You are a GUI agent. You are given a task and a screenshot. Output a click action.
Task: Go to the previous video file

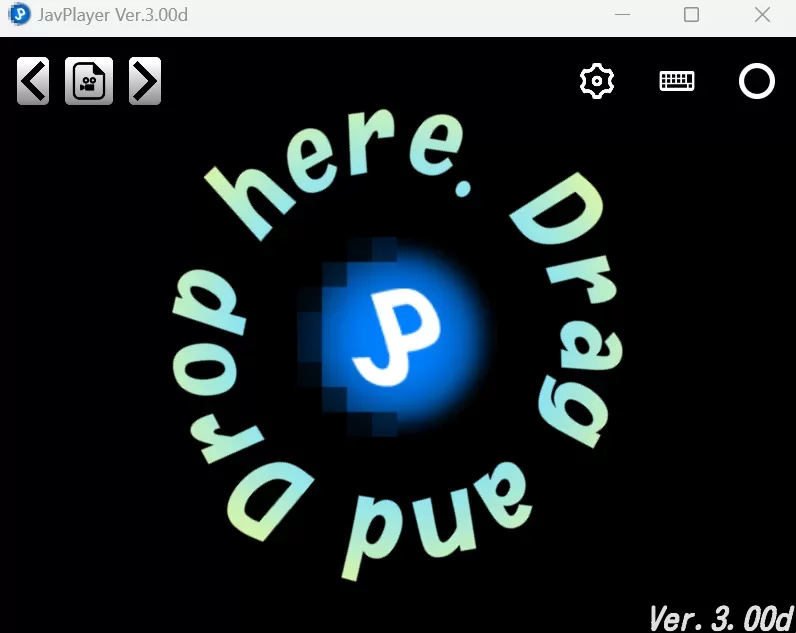(33, 81)
